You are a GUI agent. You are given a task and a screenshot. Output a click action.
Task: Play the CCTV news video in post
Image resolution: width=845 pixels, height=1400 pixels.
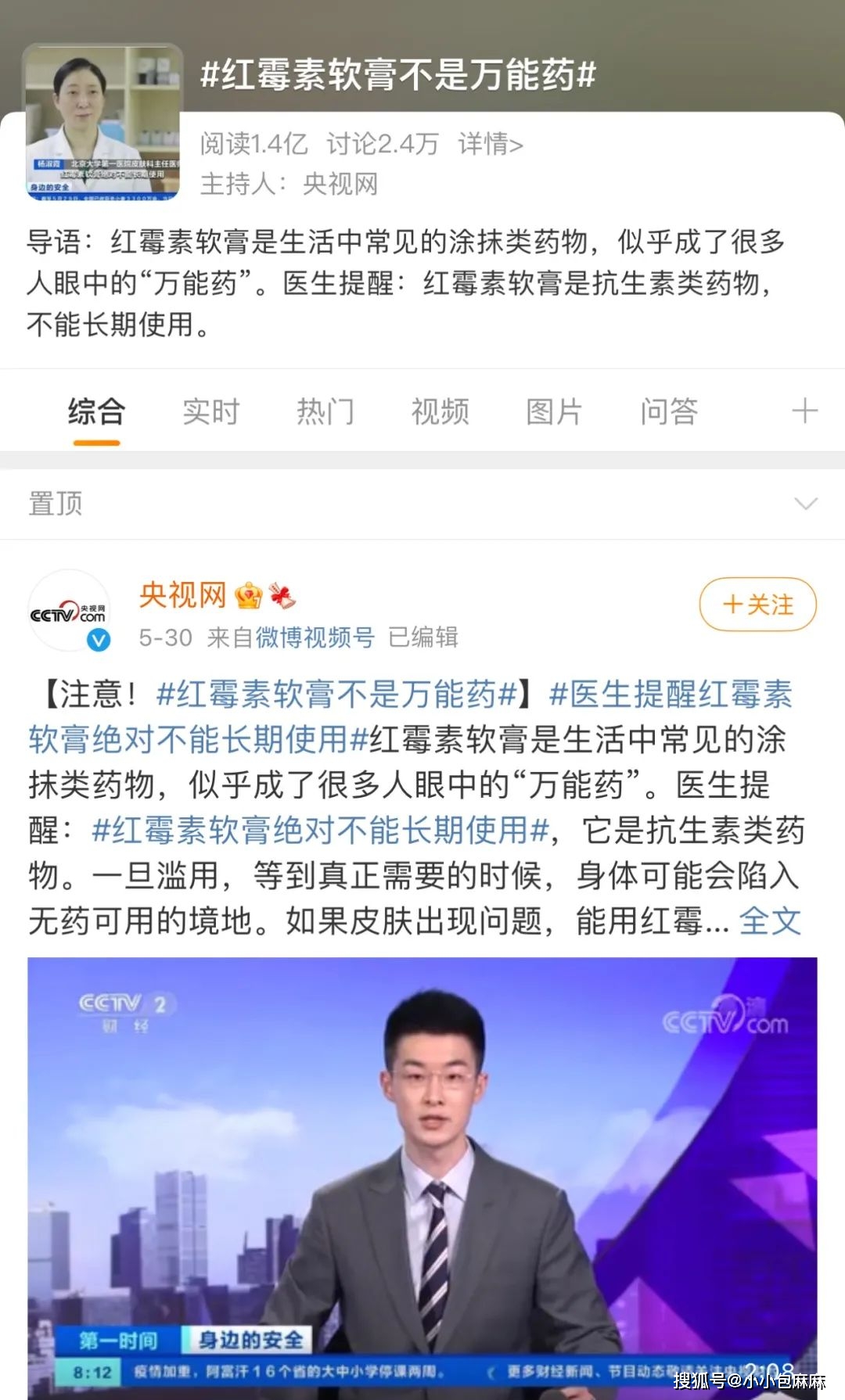tap(422, 1173)
